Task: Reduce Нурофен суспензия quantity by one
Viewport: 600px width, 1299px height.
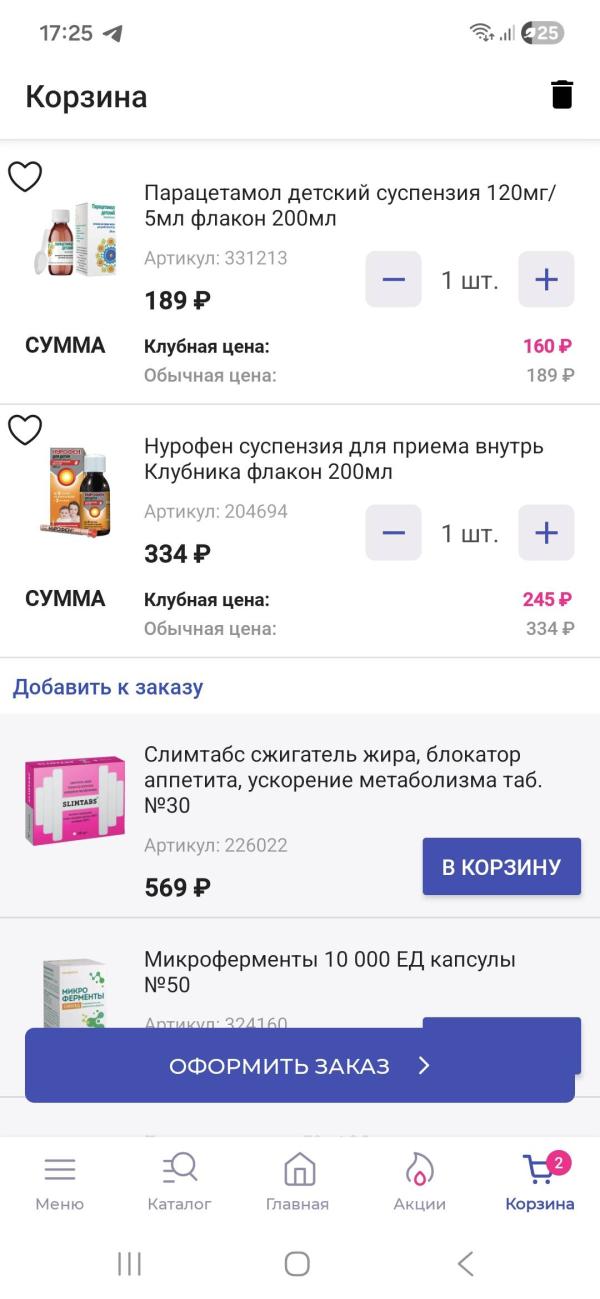Action: (394, 533)
